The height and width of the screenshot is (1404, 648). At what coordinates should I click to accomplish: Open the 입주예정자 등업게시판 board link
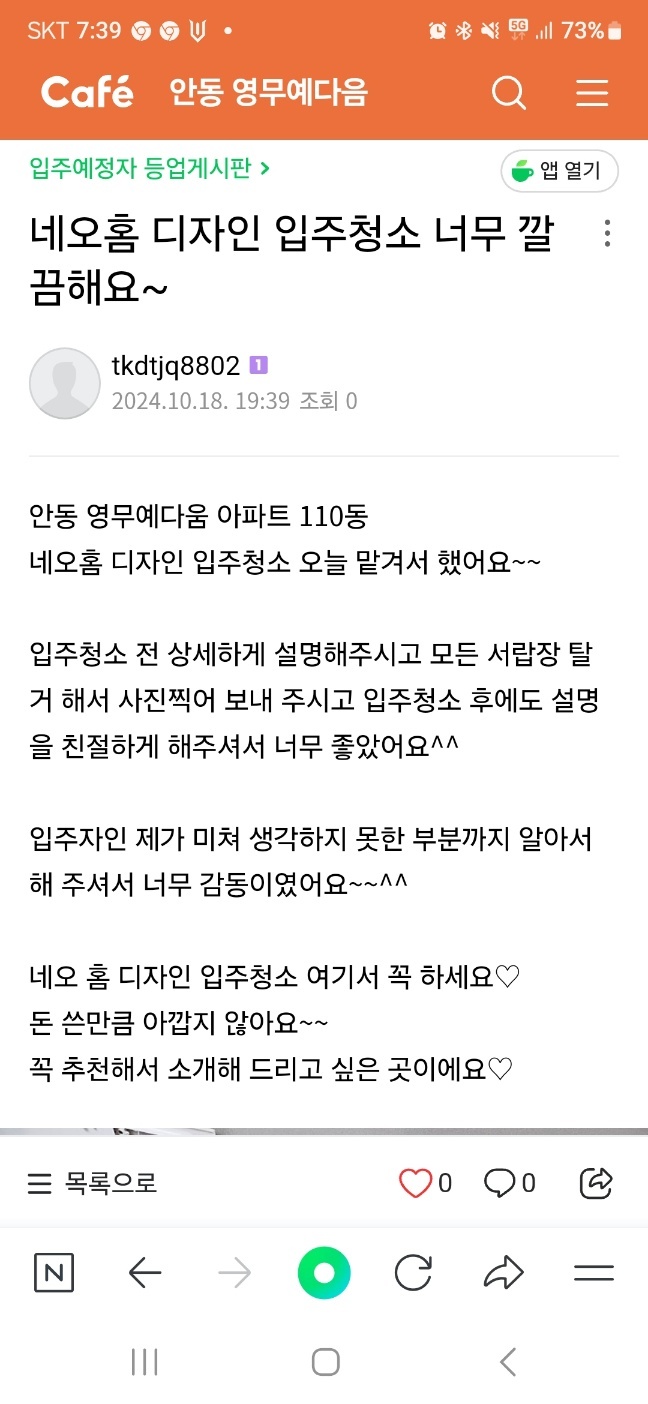click(x=150, y=168)
